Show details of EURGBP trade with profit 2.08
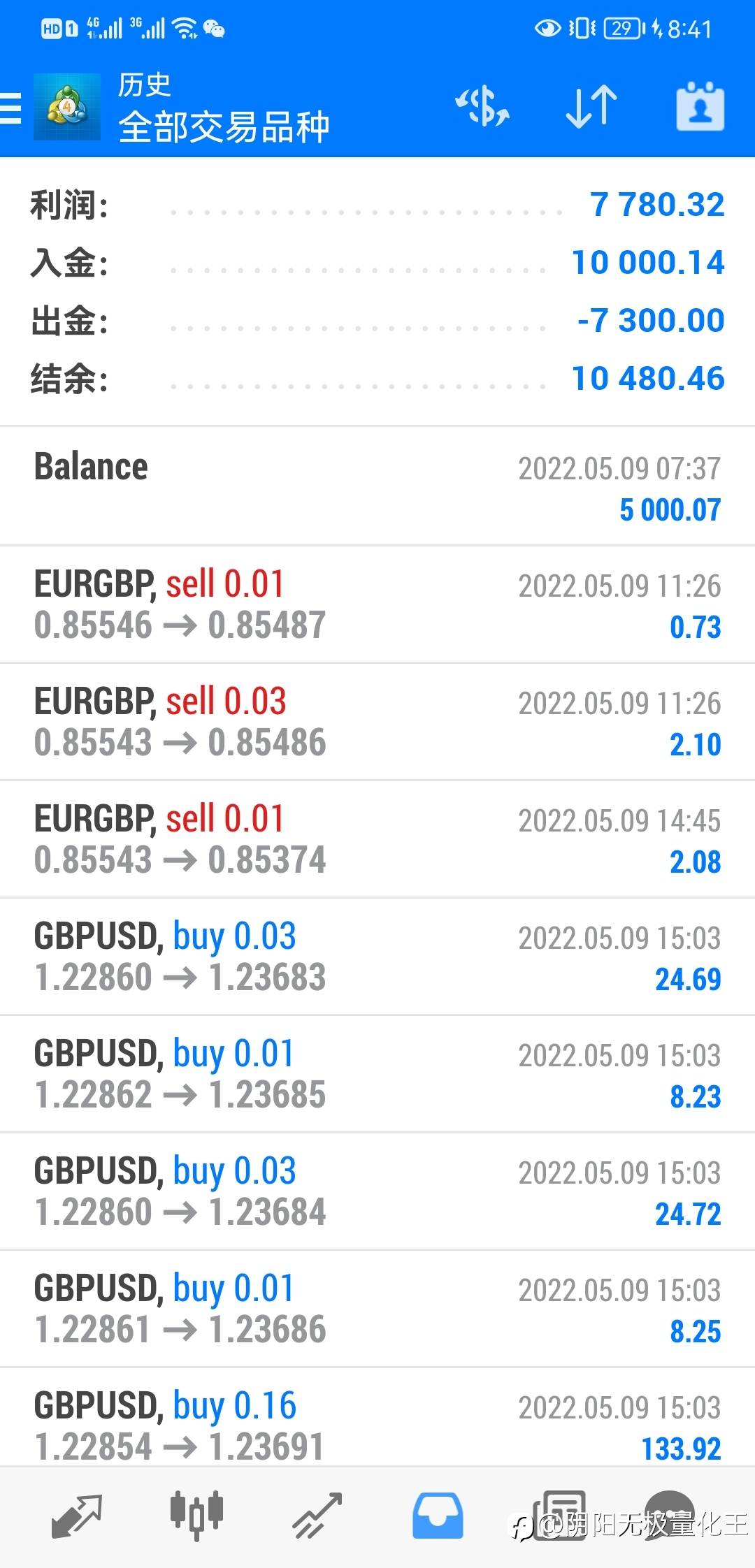This screenshot has height=1568, width=755. pyautogui.click(x=377, y=839)
